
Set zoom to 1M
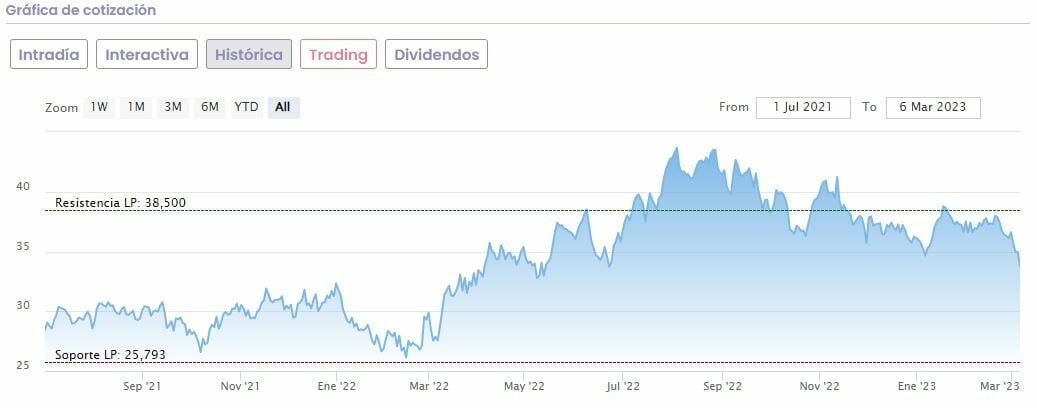tap(136, 107)
